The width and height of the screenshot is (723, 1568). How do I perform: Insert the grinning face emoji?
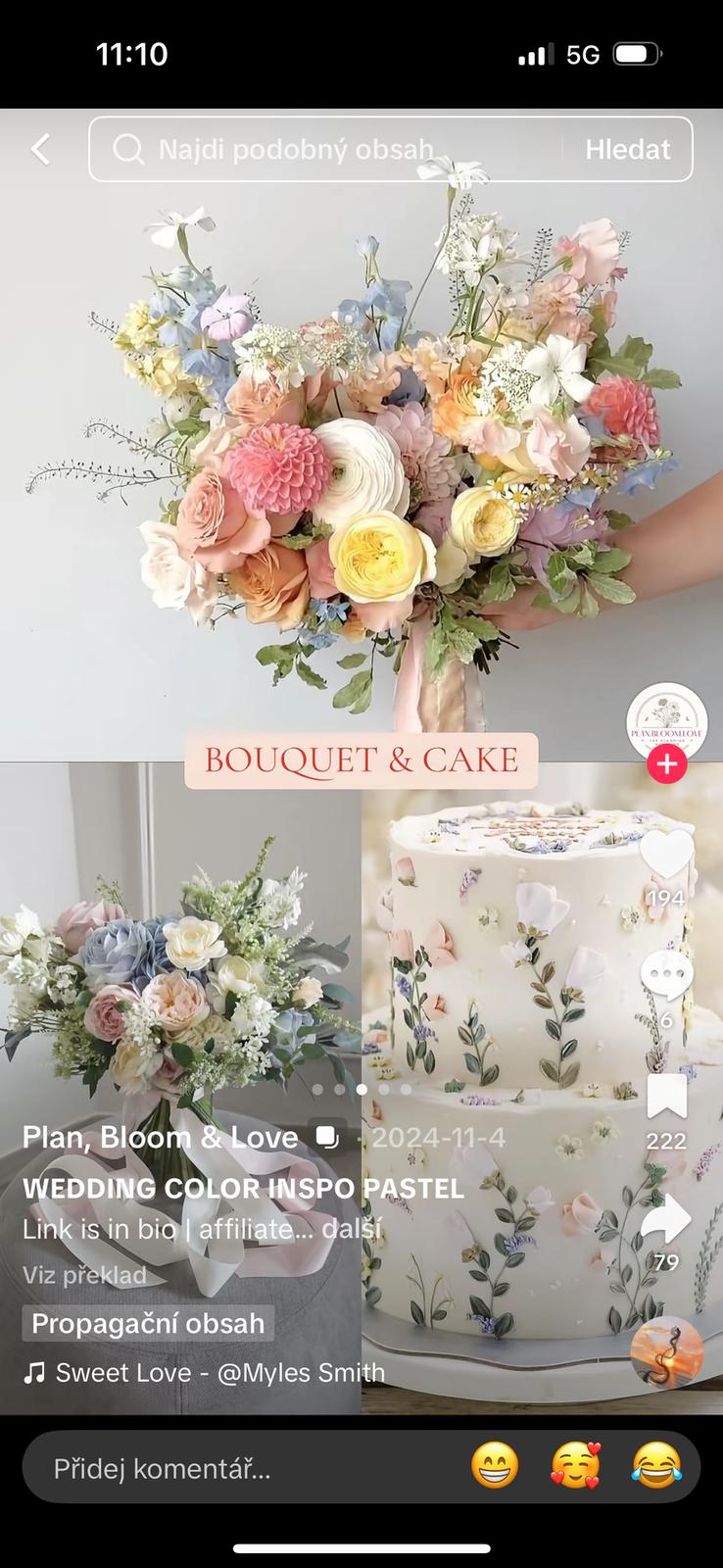pos(495,1467)
